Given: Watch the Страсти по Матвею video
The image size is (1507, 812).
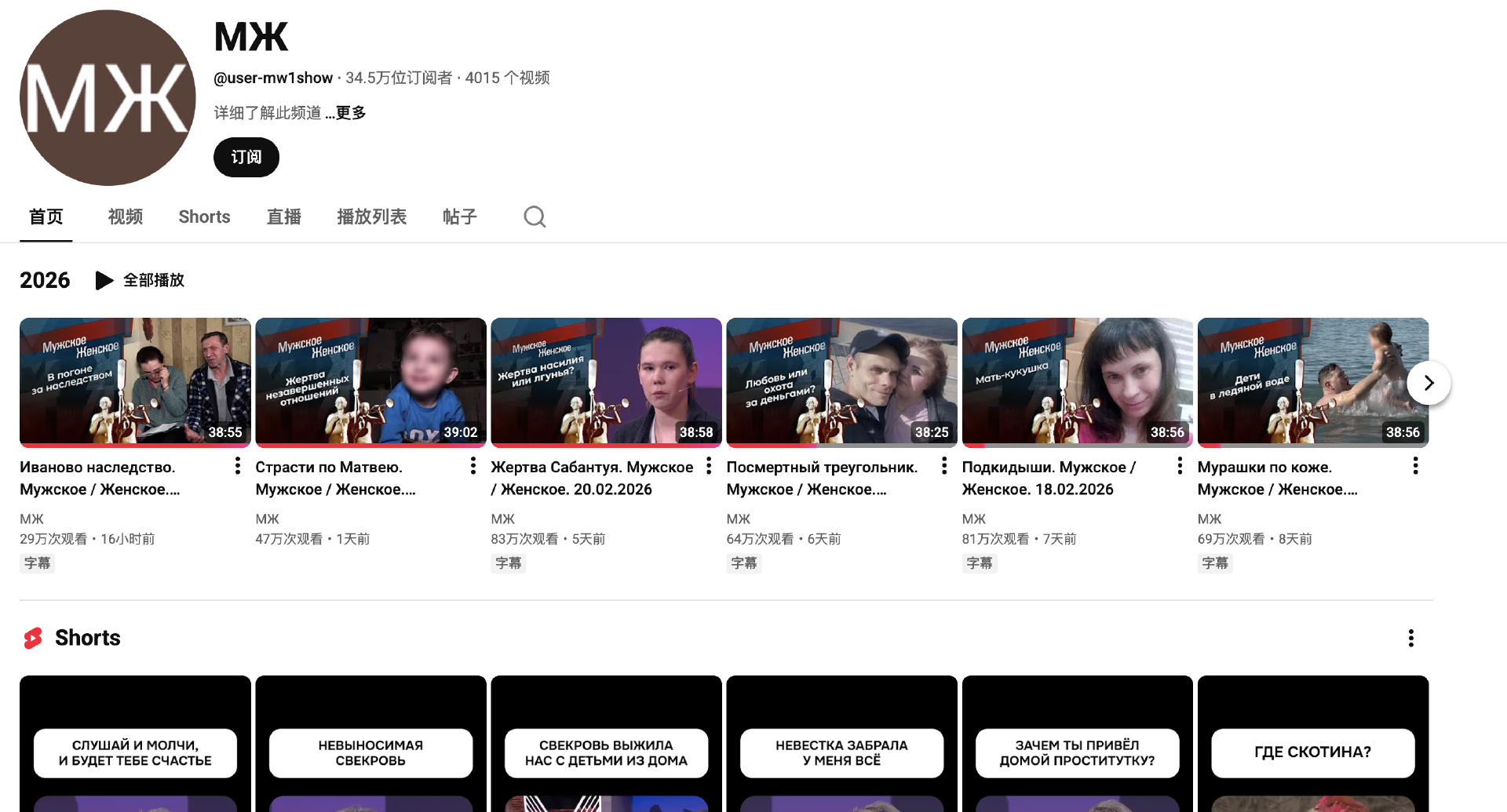Looking at the screenshot, I should pyautogui.click(x=370, y=382).
